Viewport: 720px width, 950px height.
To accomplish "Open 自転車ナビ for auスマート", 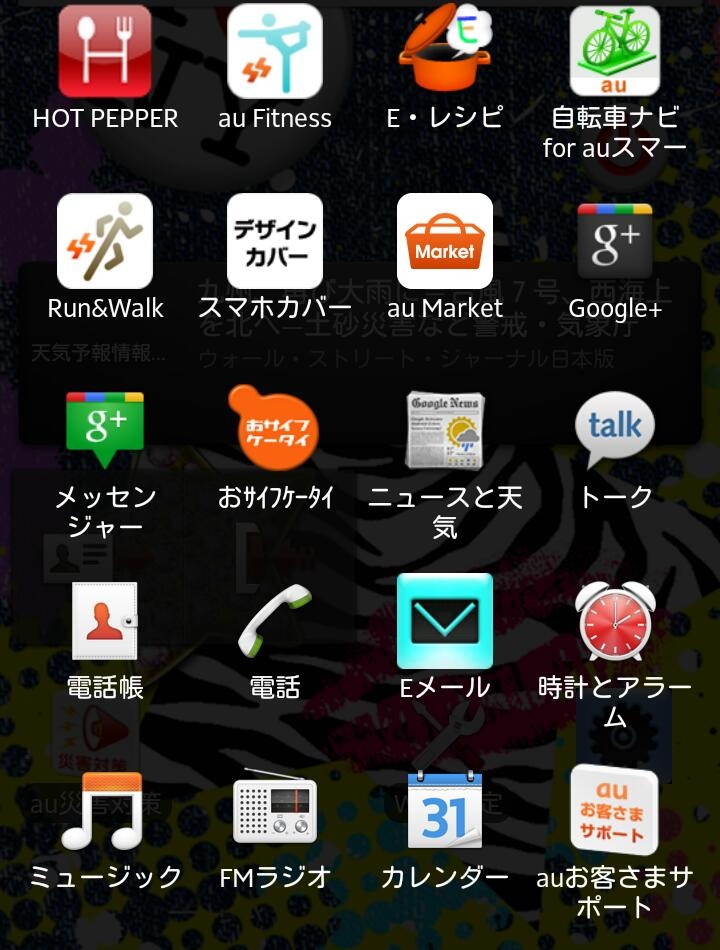I will pos(615,52).
